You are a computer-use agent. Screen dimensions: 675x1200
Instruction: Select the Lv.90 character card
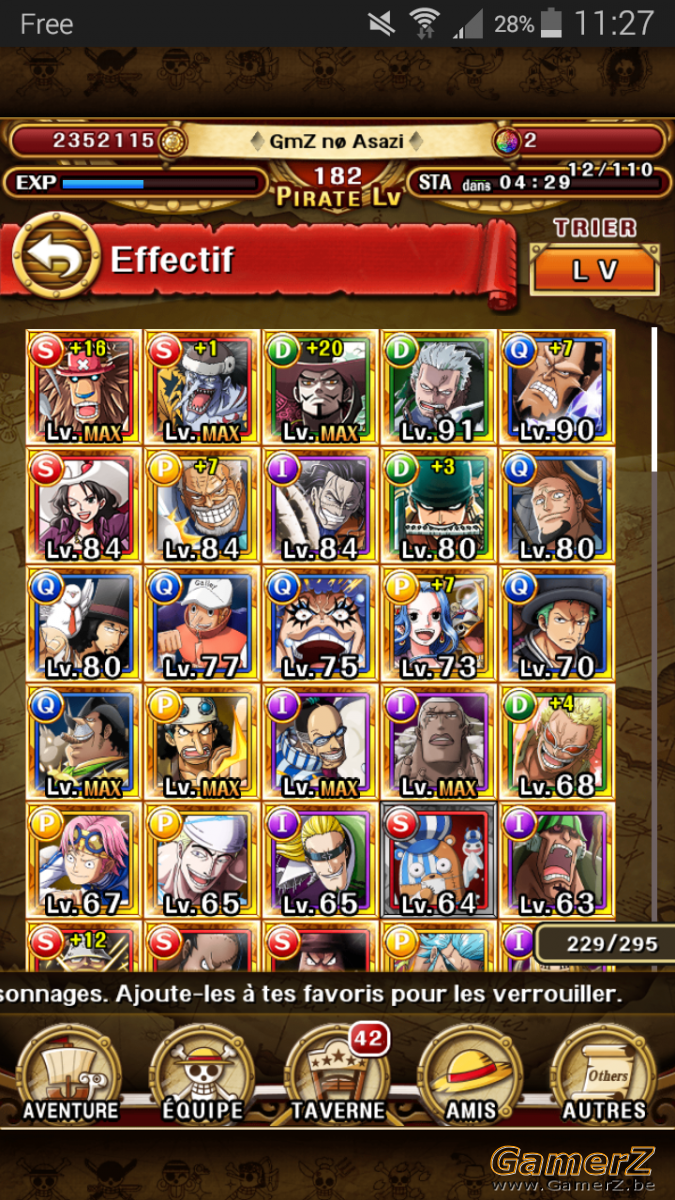(557, 388)
